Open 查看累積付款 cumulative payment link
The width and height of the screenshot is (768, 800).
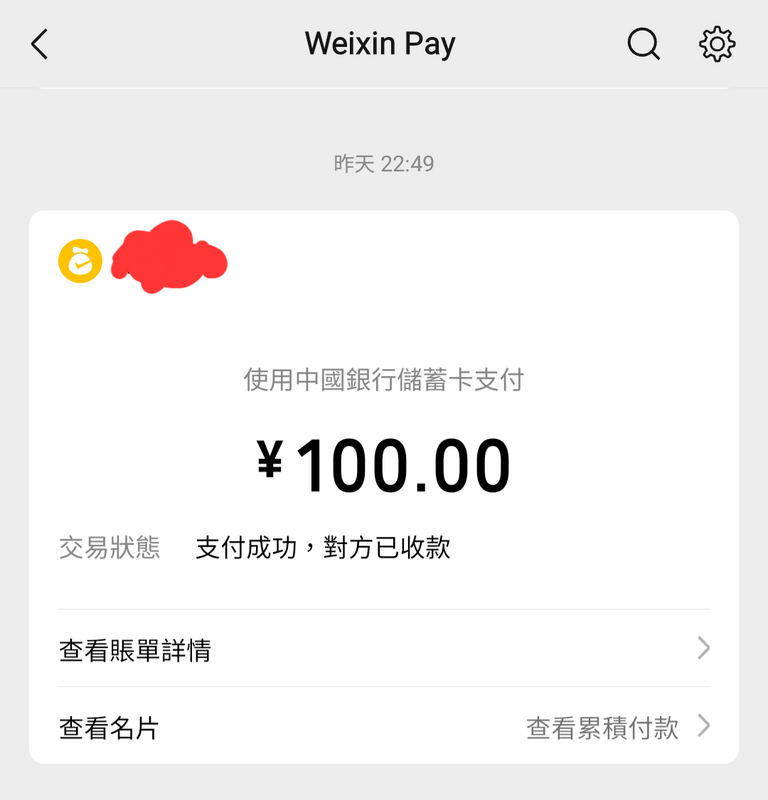pyautogui.click(x=603, y=729)
